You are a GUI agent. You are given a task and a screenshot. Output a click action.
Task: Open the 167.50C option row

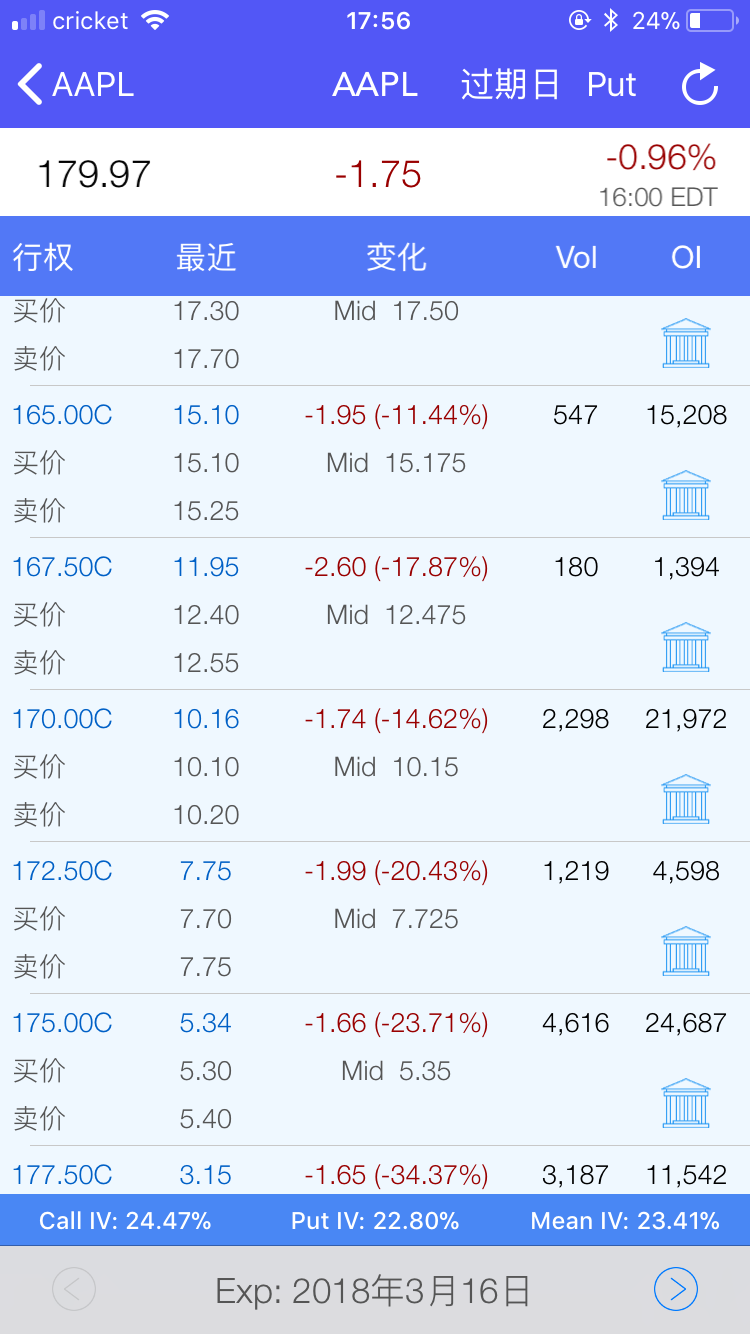pyautogui.click(x=62, y=567)
